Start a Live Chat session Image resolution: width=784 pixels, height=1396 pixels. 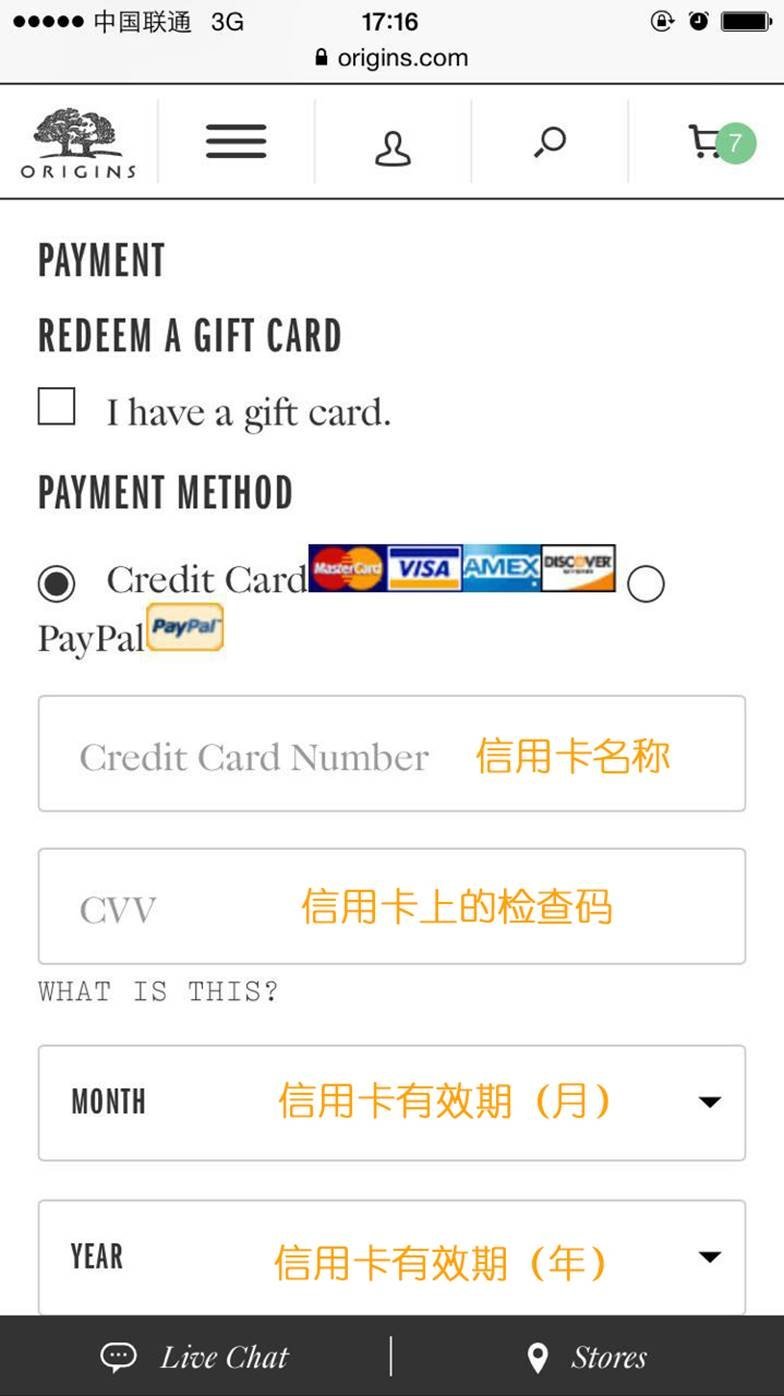pyautogui.click(x=222, y=1356)
